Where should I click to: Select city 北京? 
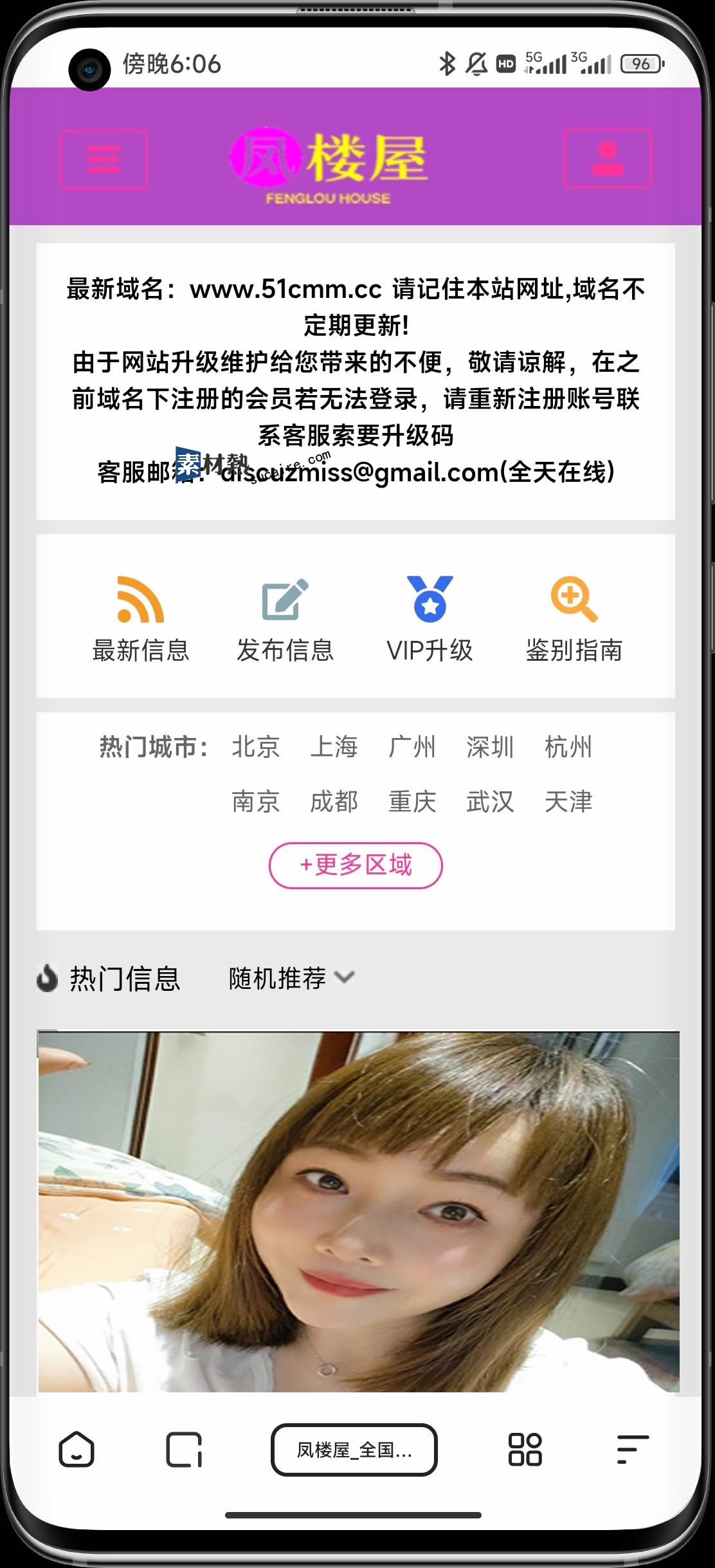pos(255,747)
